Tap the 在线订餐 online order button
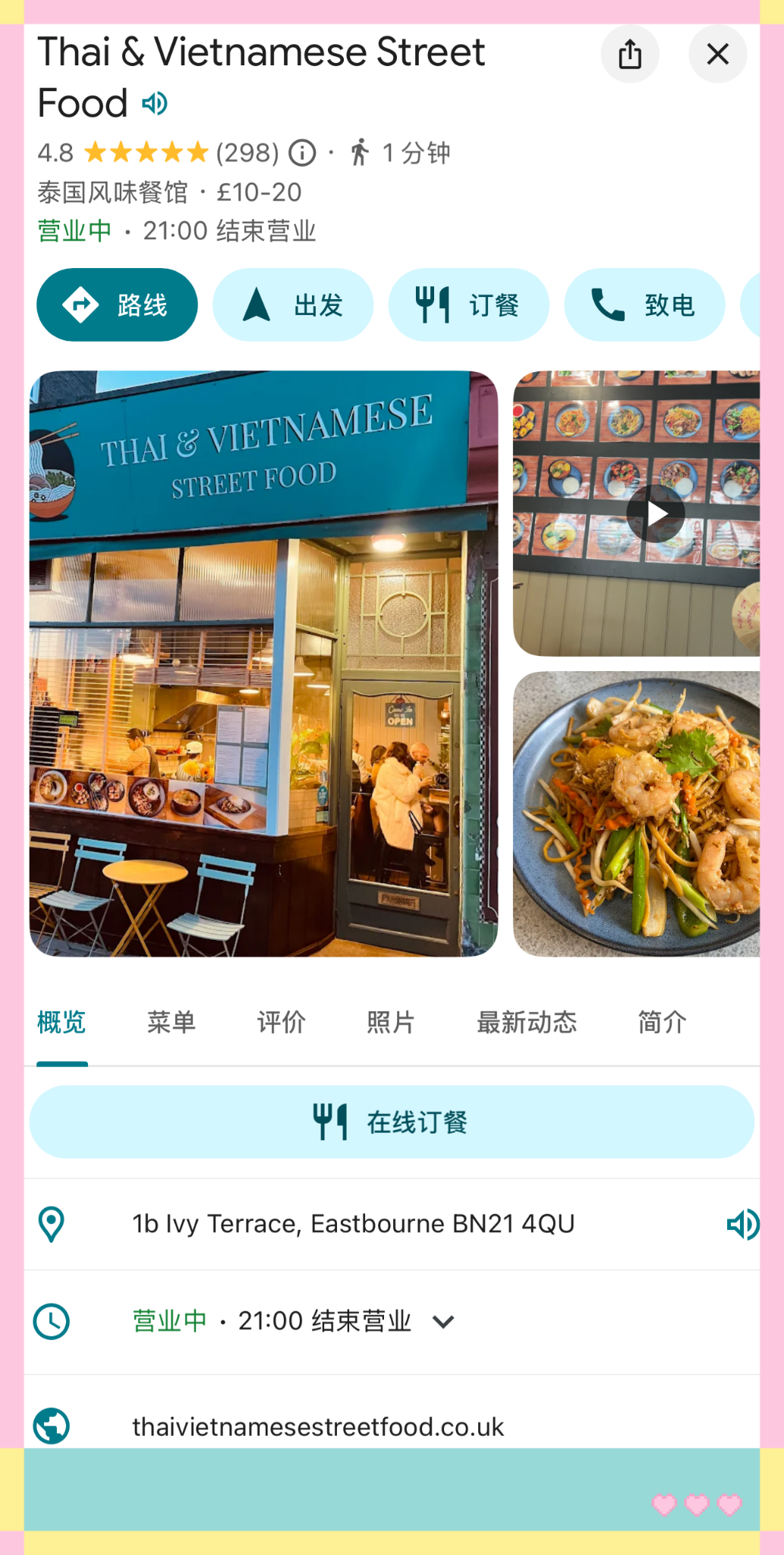784x1555 pixels. (392, 1122)
